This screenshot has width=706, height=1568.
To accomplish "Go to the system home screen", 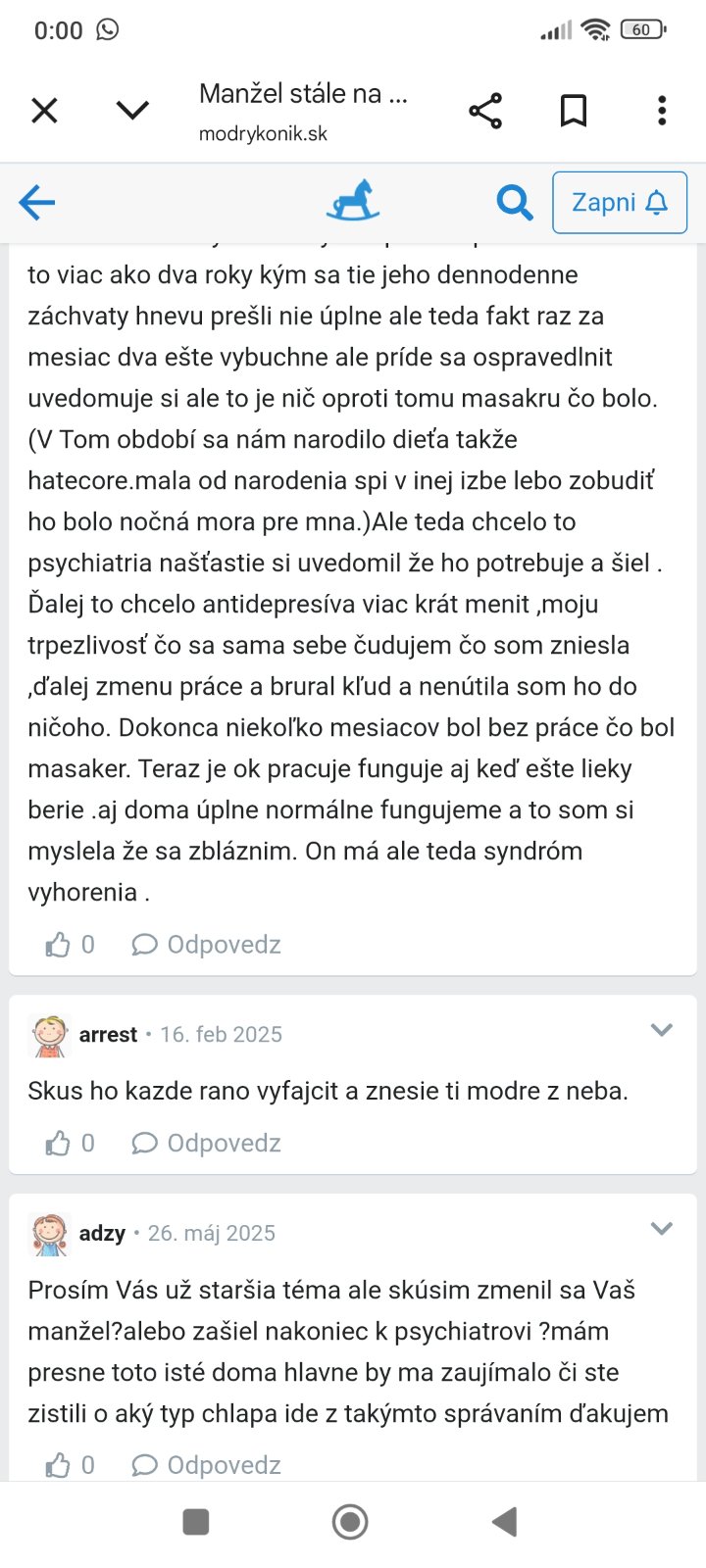I will (x=350, y=1522).
